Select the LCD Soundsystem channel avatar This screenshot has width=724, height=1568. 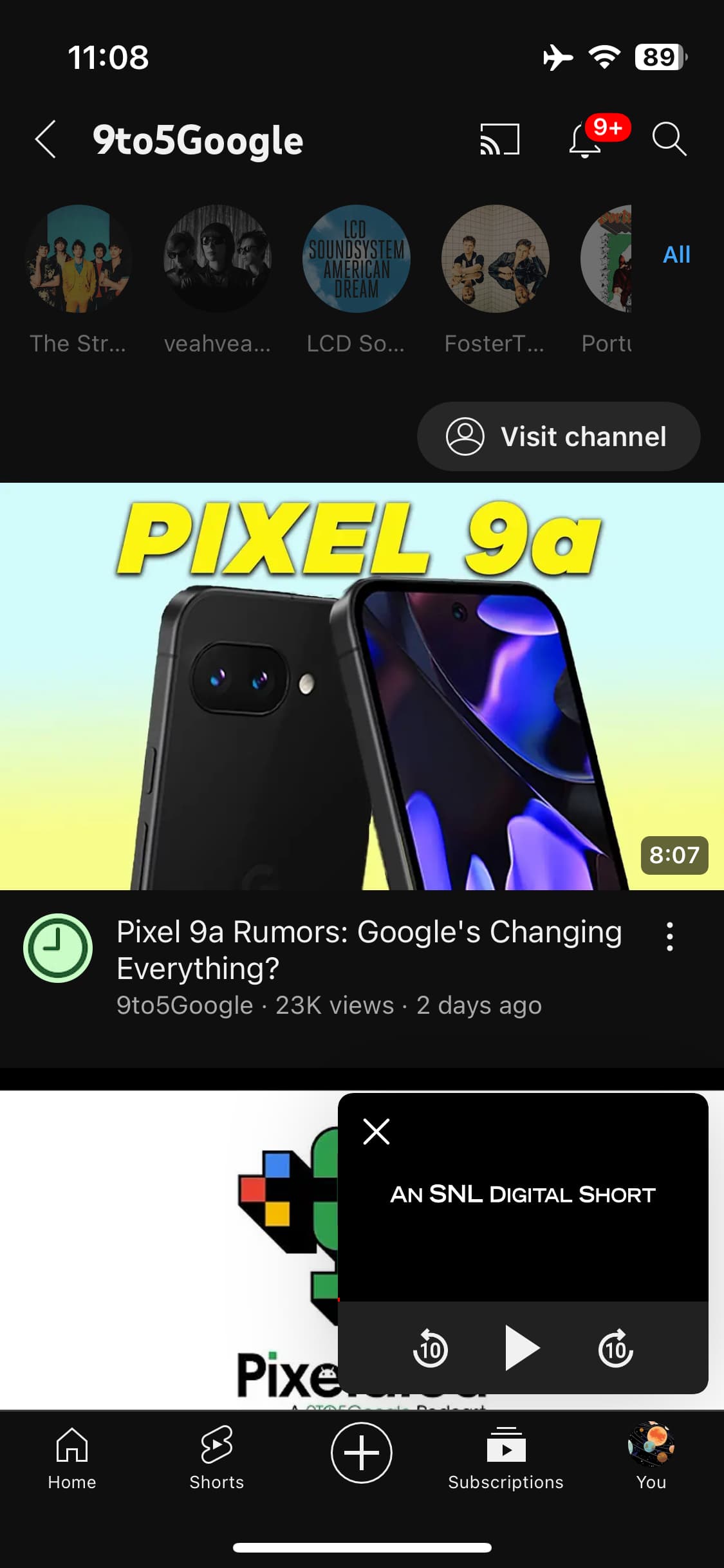click(x=356, y=259)
